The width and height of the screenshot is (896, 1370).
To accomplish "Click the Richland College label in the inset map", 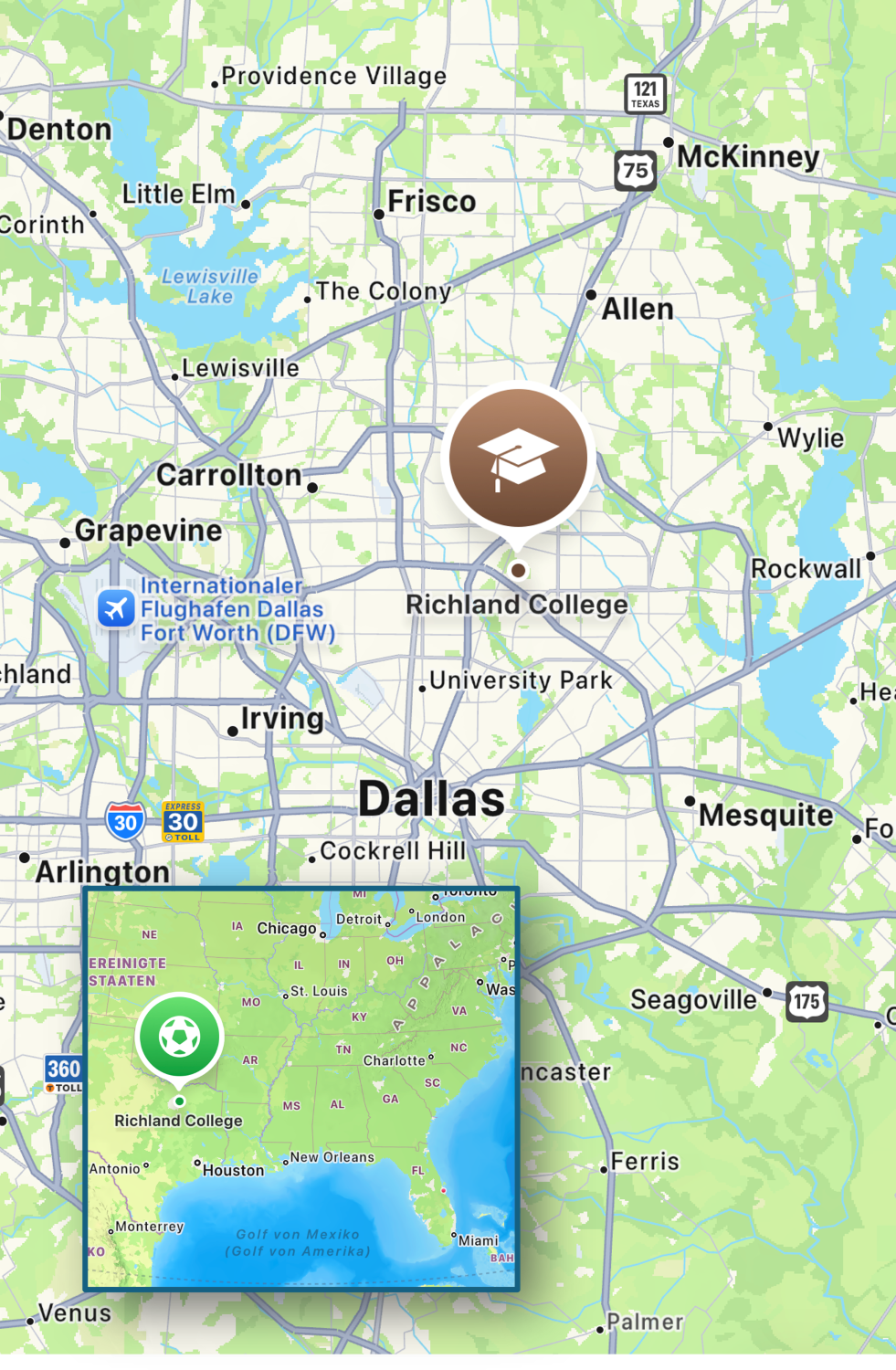I will 178,1120.
